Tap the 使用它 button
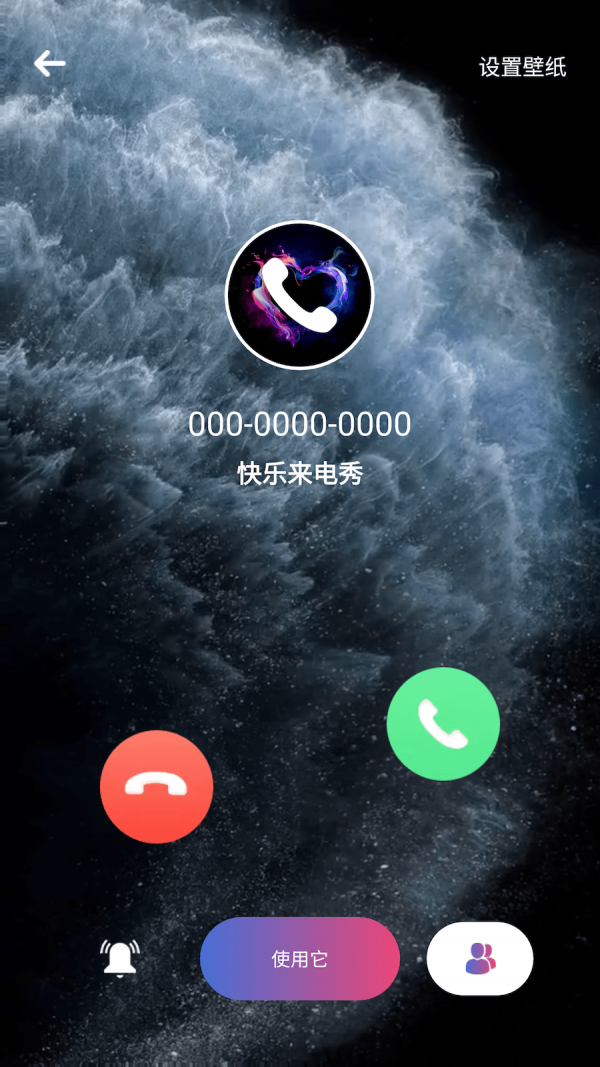The height and width of the screenshot is (1067, 600). point(300,959)
